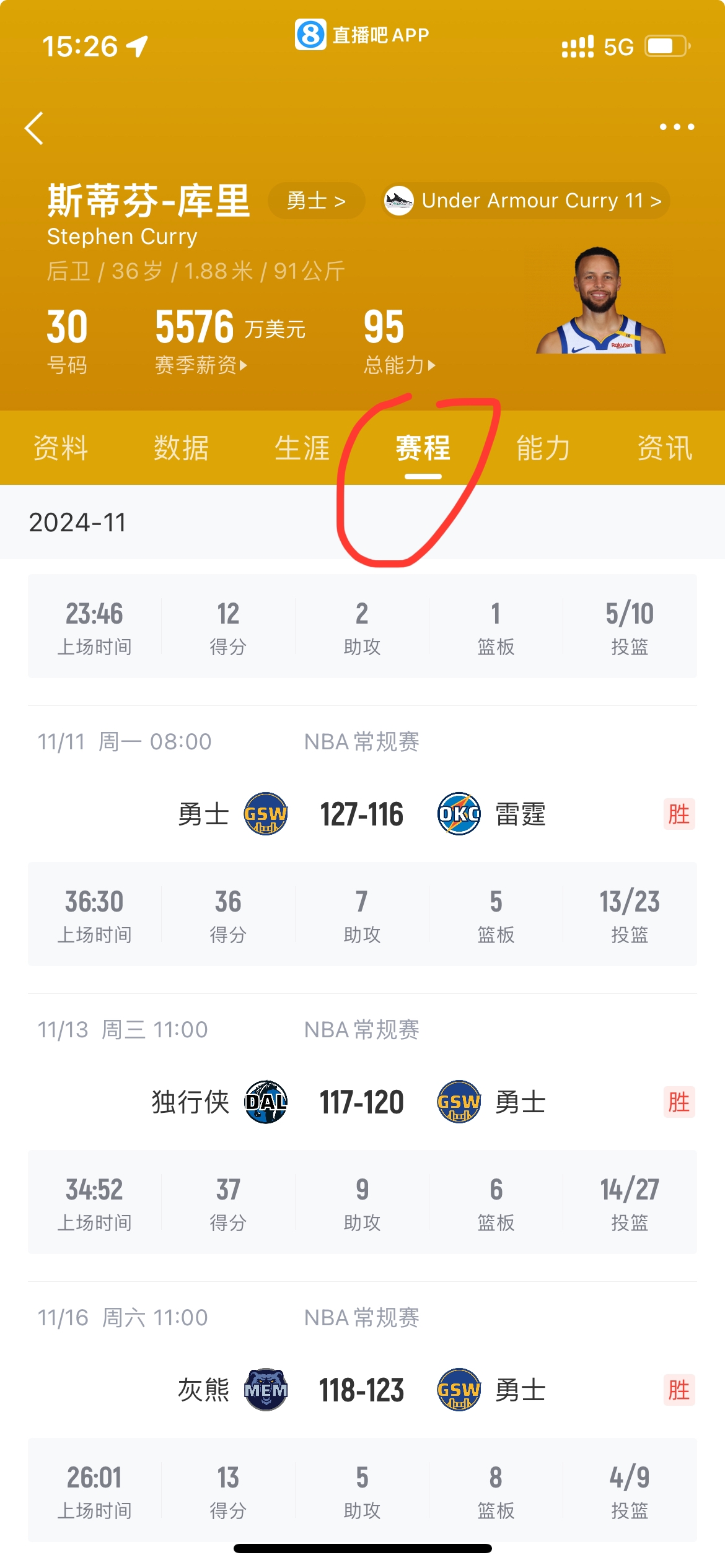Open the Under Armour Curry 11 link
This screenshot has height=1568, width=725.
coord(526,201)
